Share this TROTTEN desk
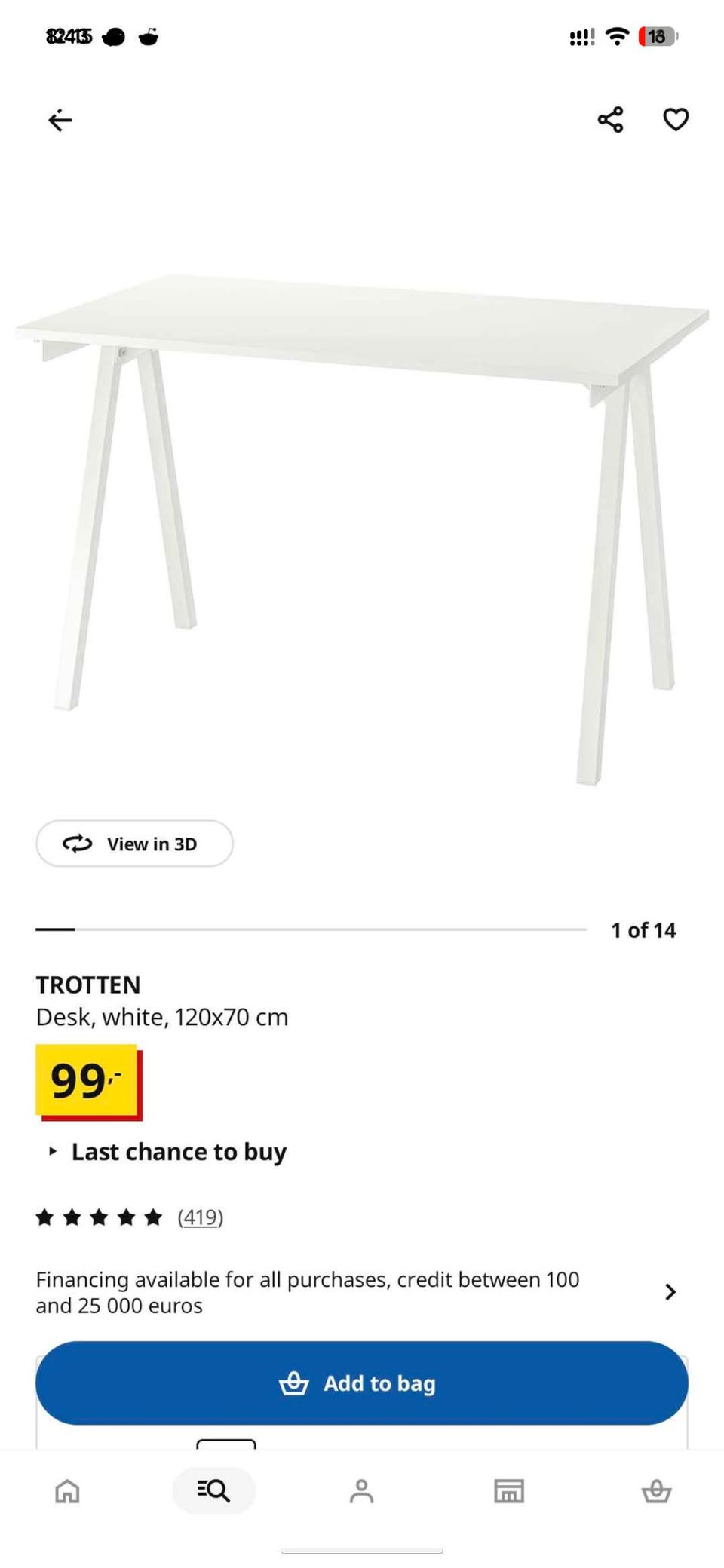This screenshot has width=724, height=1568. pos(610,119)
